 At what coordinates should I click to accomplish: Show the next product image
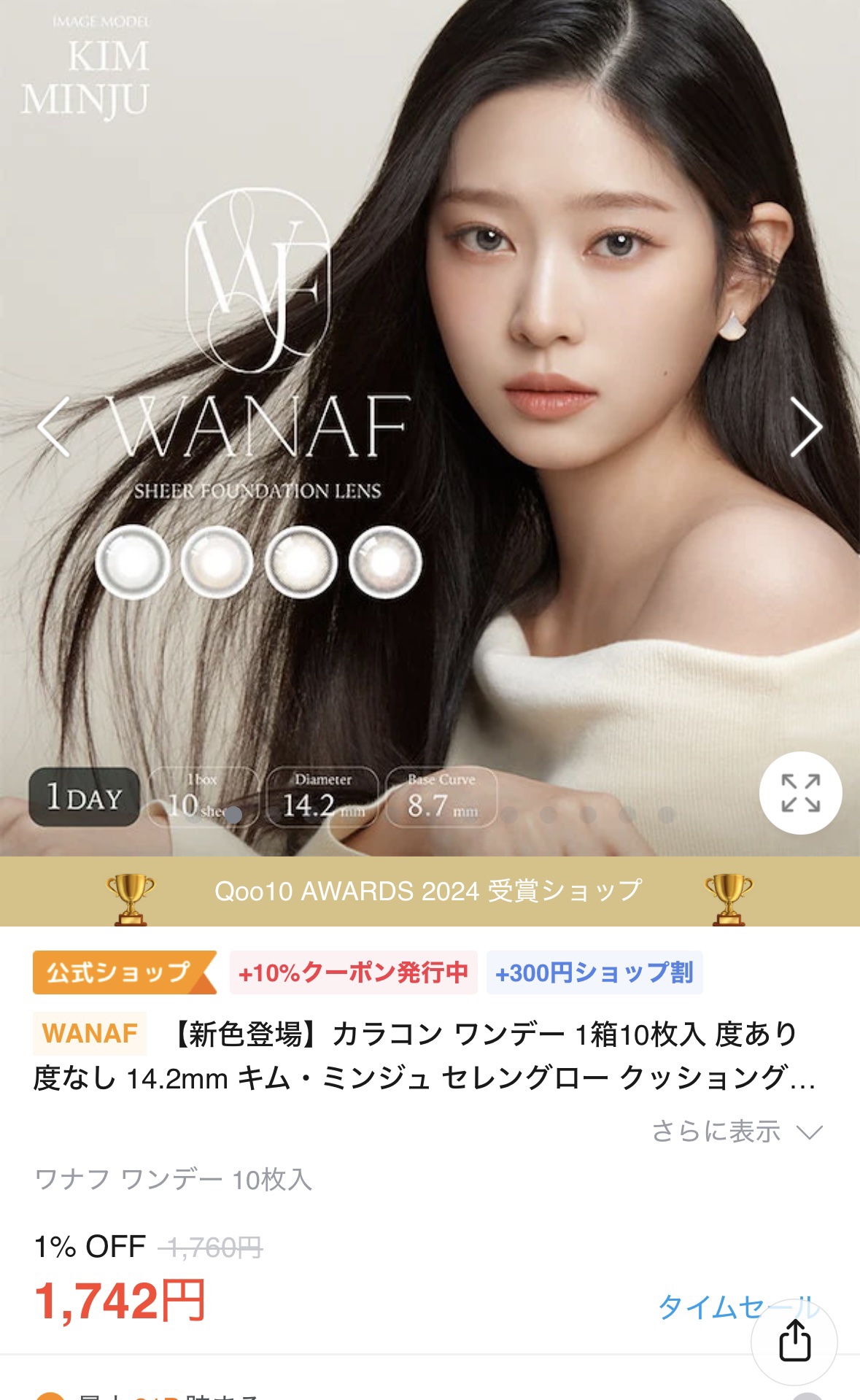point(806,427)
